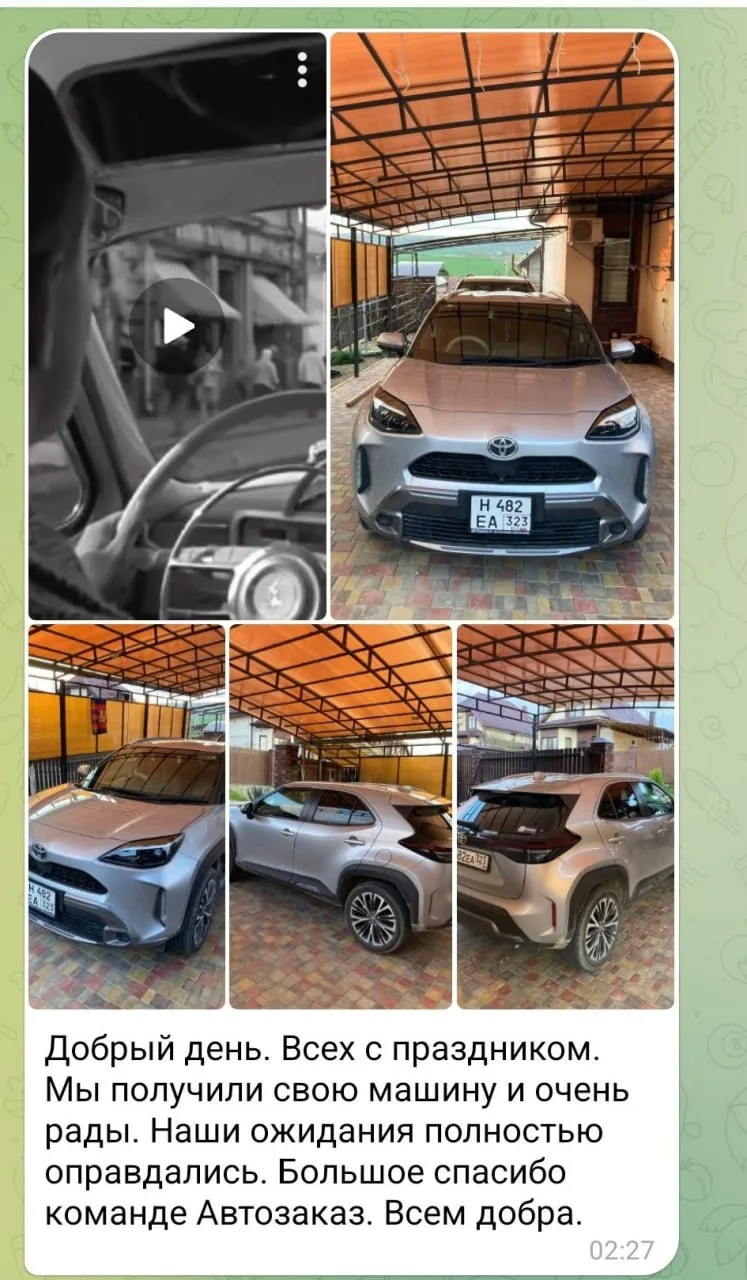Open the front-corner photo with the headlight
This screenshot has width=747, height=1280.
(127, 817)
